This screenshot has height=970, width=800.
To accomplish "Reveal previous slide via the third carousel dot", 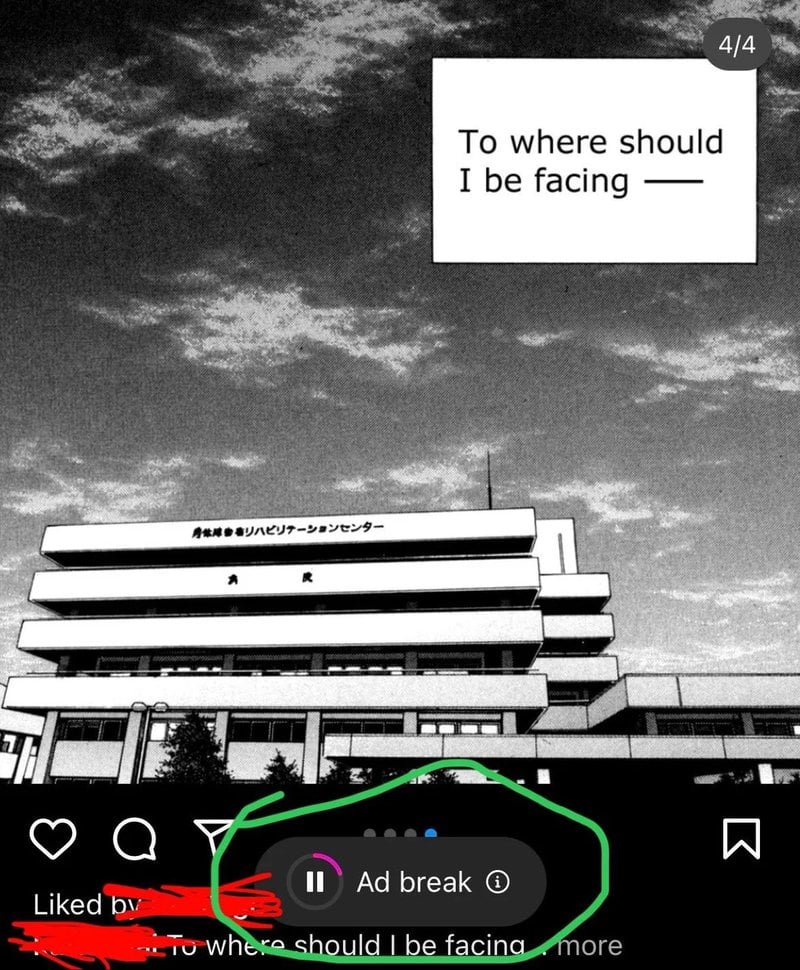I will [x=411, y=832].
